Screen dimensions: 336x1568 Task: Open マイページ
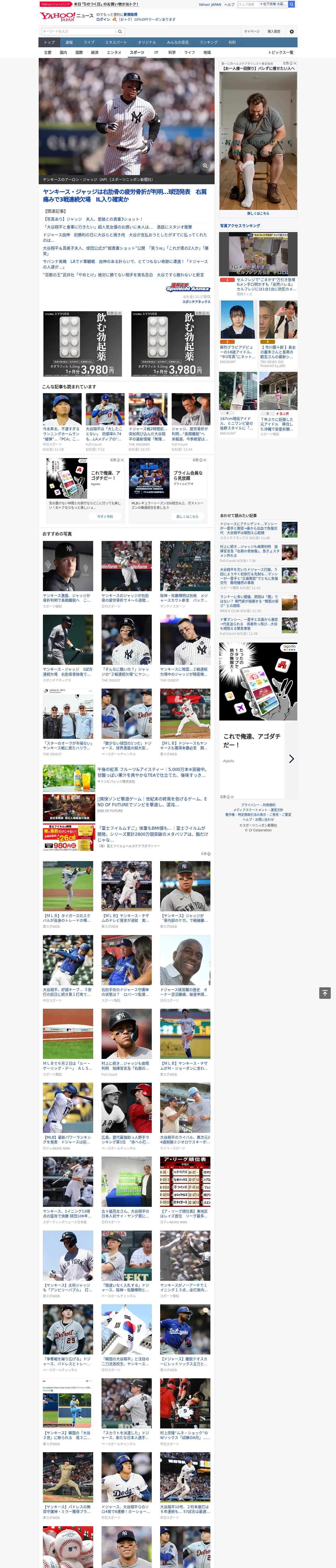click(252, 32)
